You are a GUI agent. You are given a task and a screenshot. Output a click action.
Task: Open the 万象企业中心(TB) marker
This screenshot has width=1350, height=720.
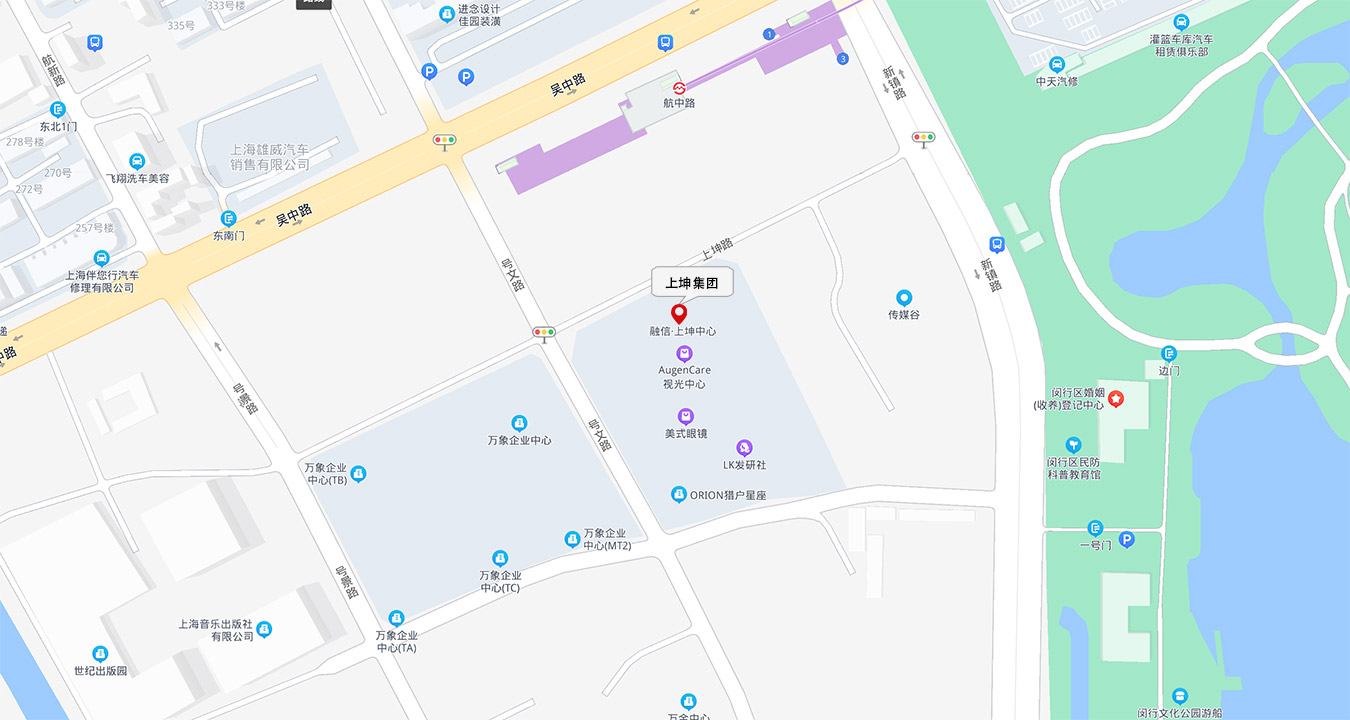tap(358, 474)
